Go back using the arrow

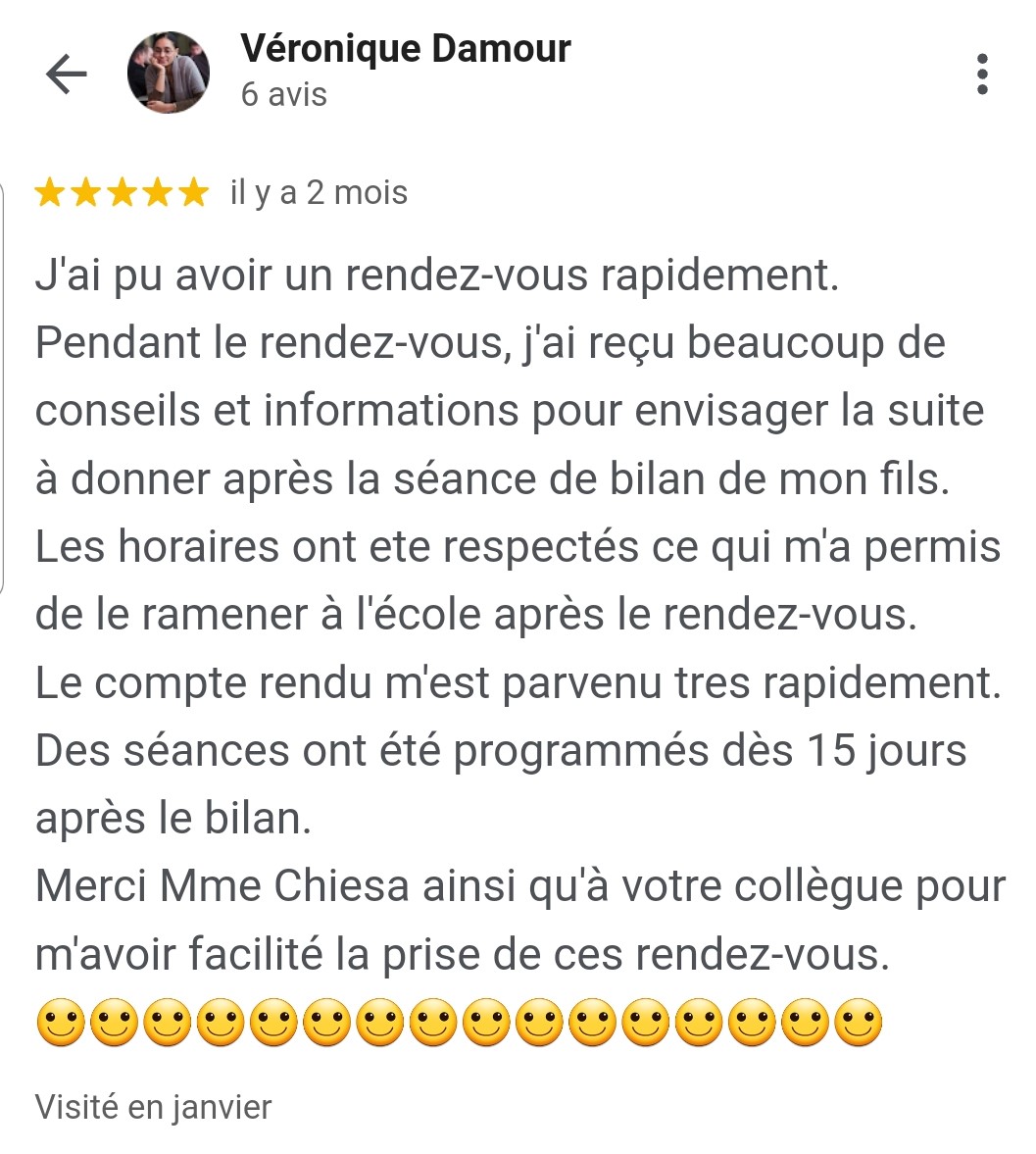pyautogui.click(x=67, y=75)
